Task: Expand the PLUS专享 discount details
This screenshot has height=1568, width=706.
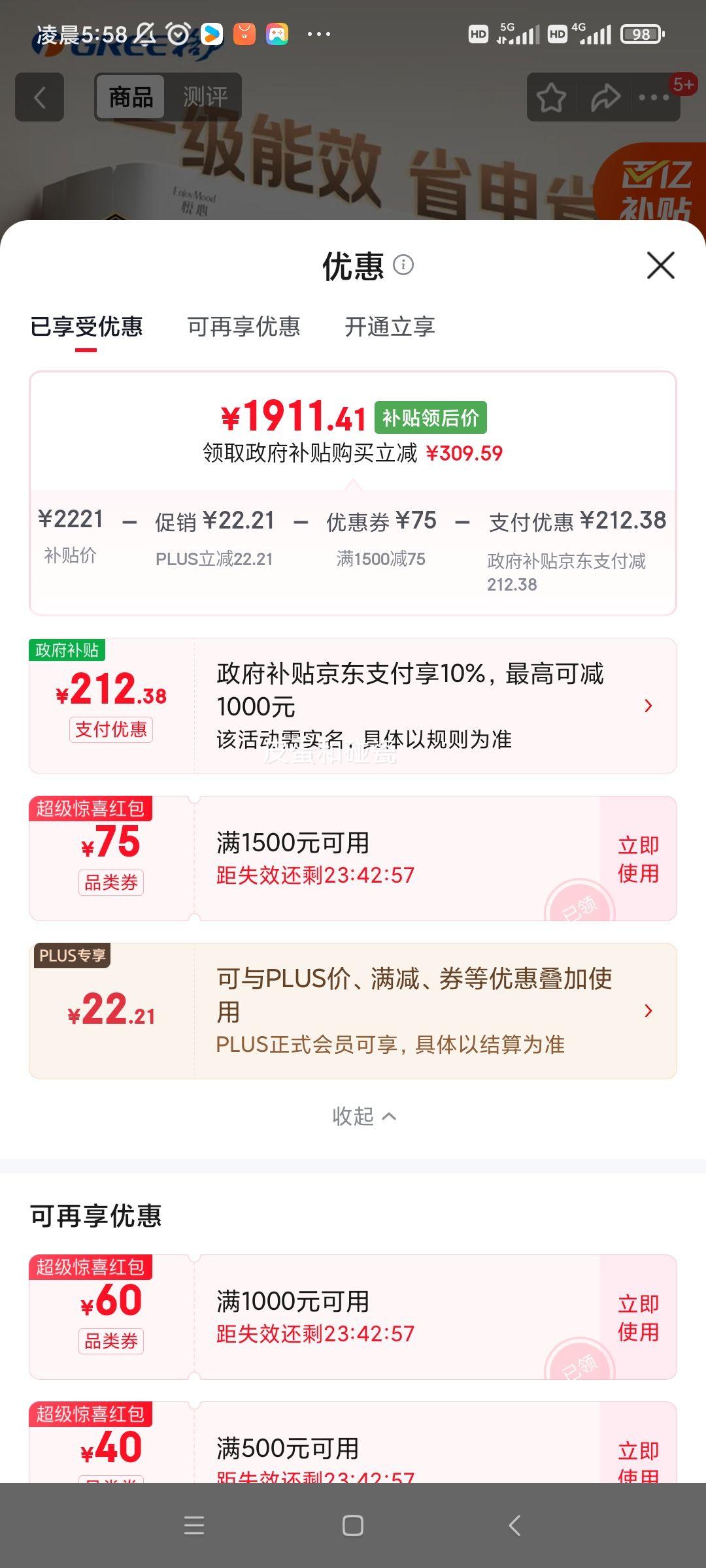Action: point(647,1011)
